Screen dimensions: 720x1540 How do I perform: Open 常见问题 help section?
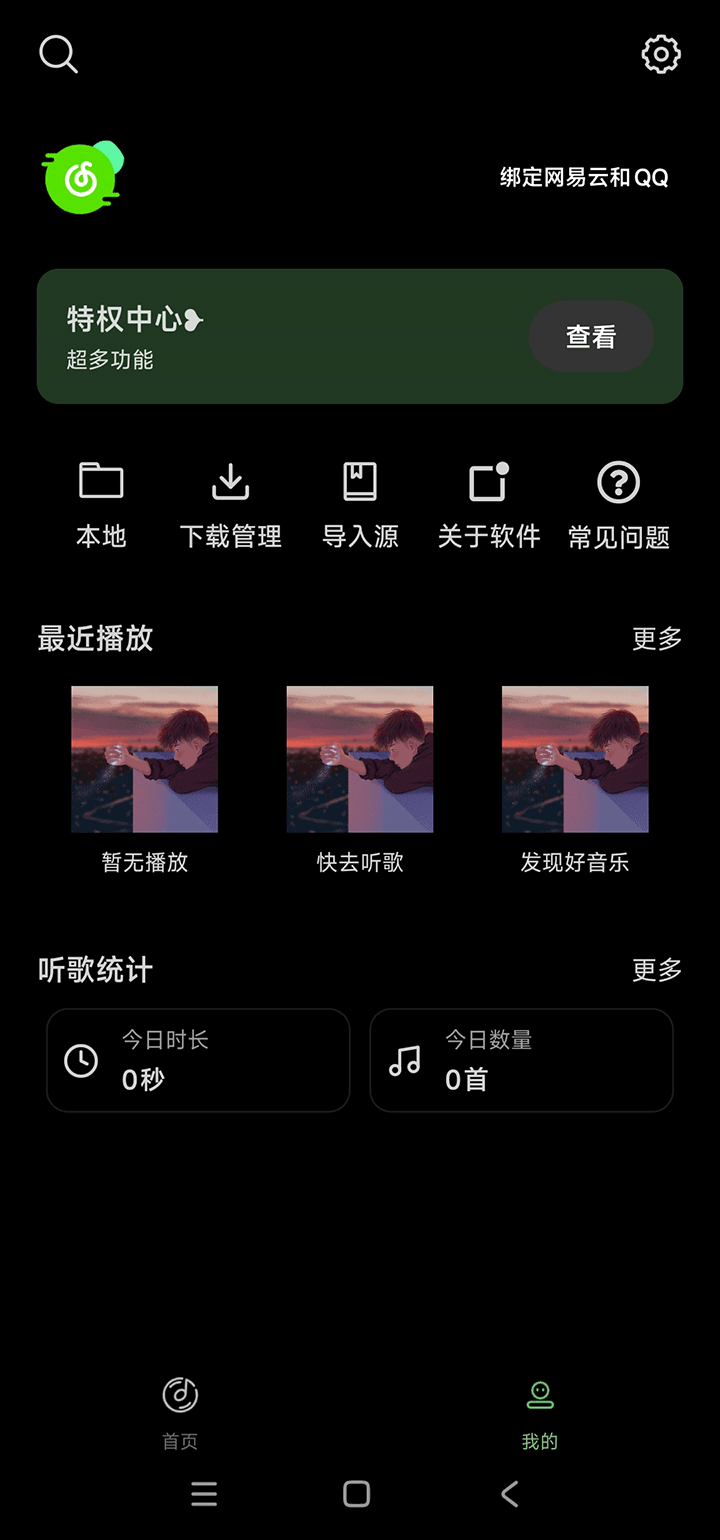618,505
